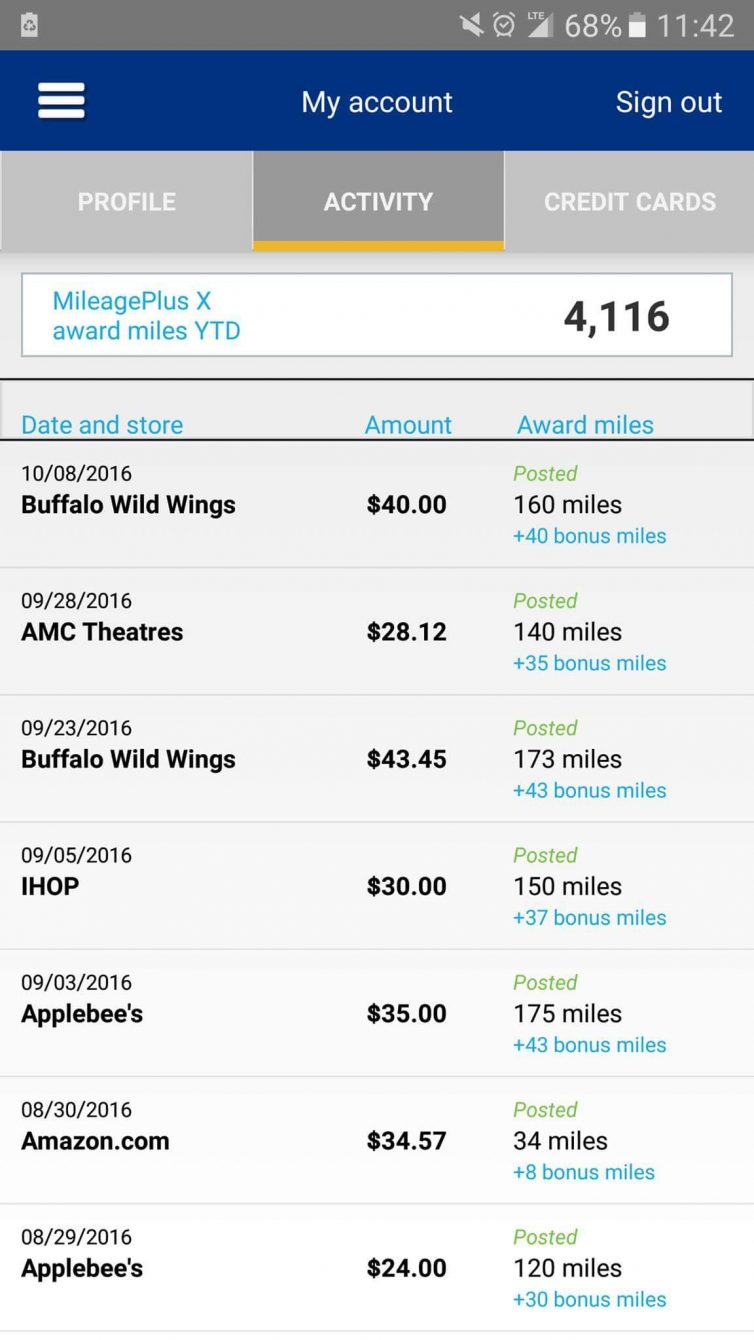Select the ACTIVITY tab
Viewport: 754px width, 1340px height.
pyautogui.click(x=378, y=201)
